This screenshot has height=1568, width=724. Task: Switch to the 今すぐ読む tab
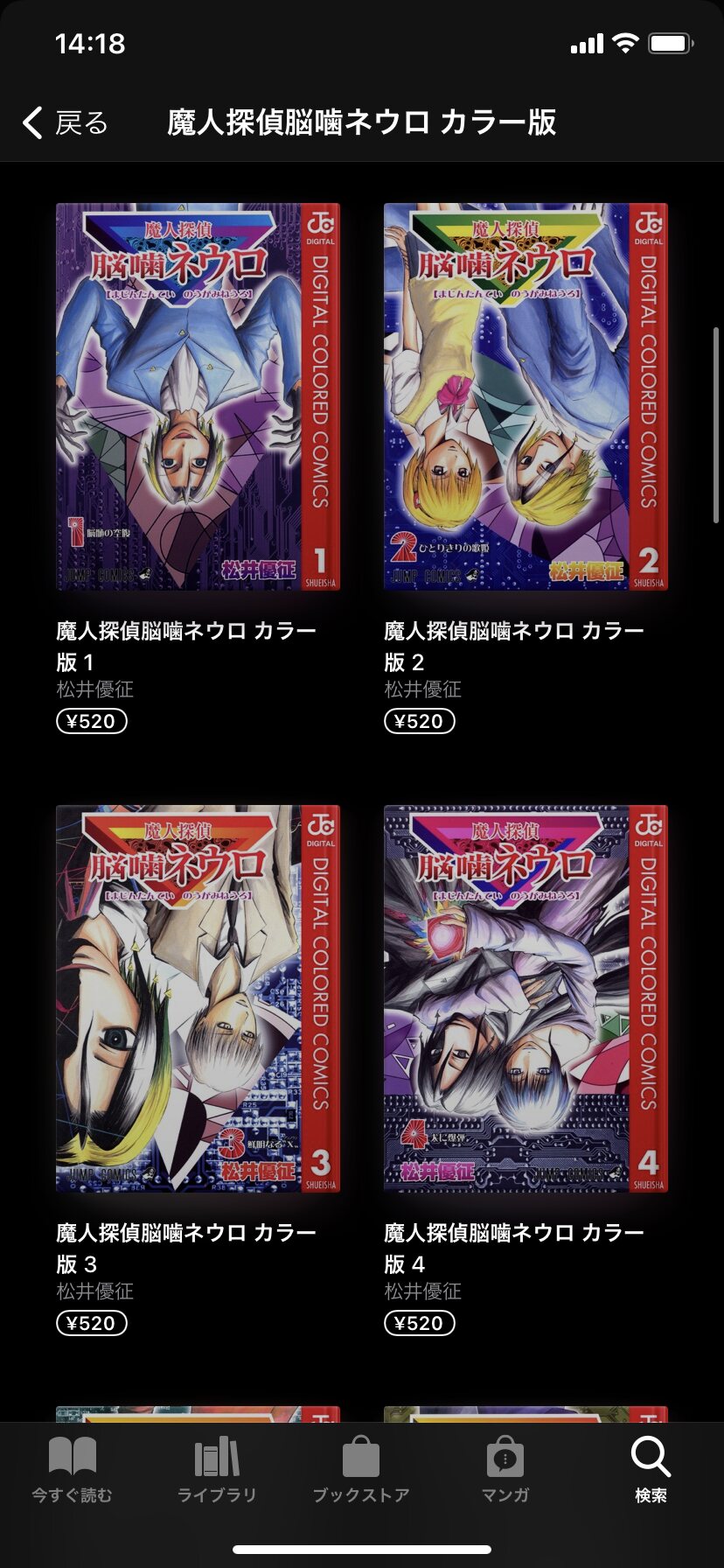73,1470
